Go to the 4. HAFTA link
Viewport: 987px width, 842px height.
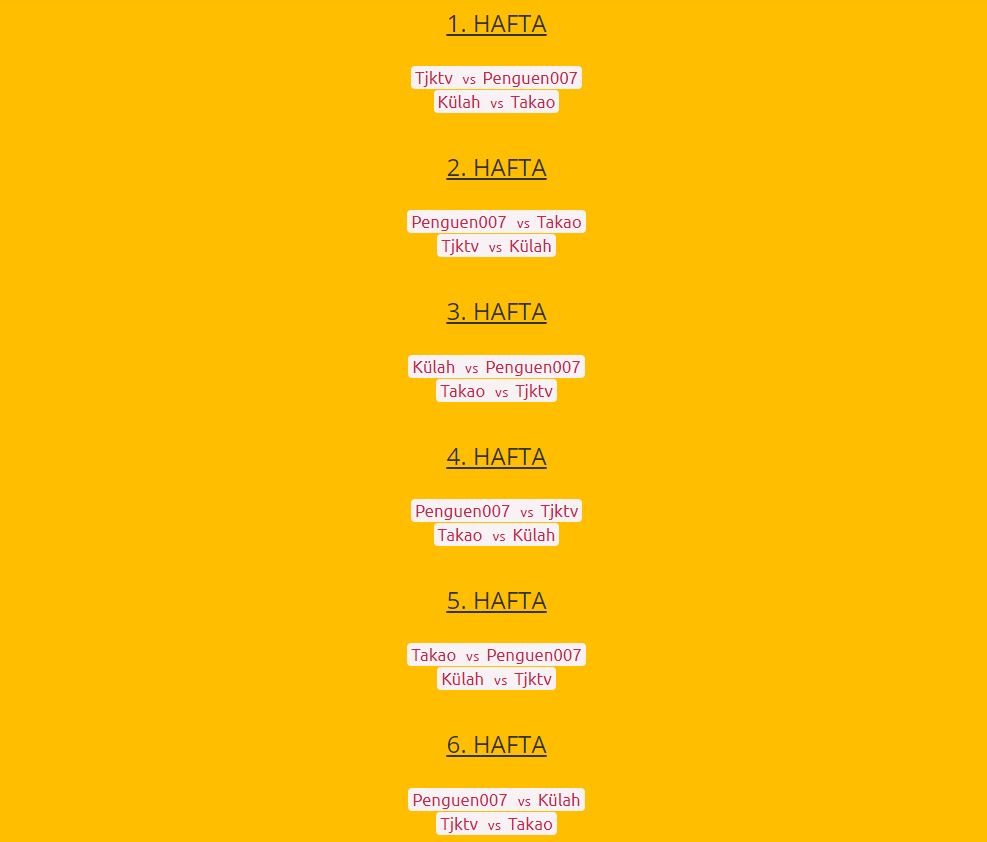496,457
